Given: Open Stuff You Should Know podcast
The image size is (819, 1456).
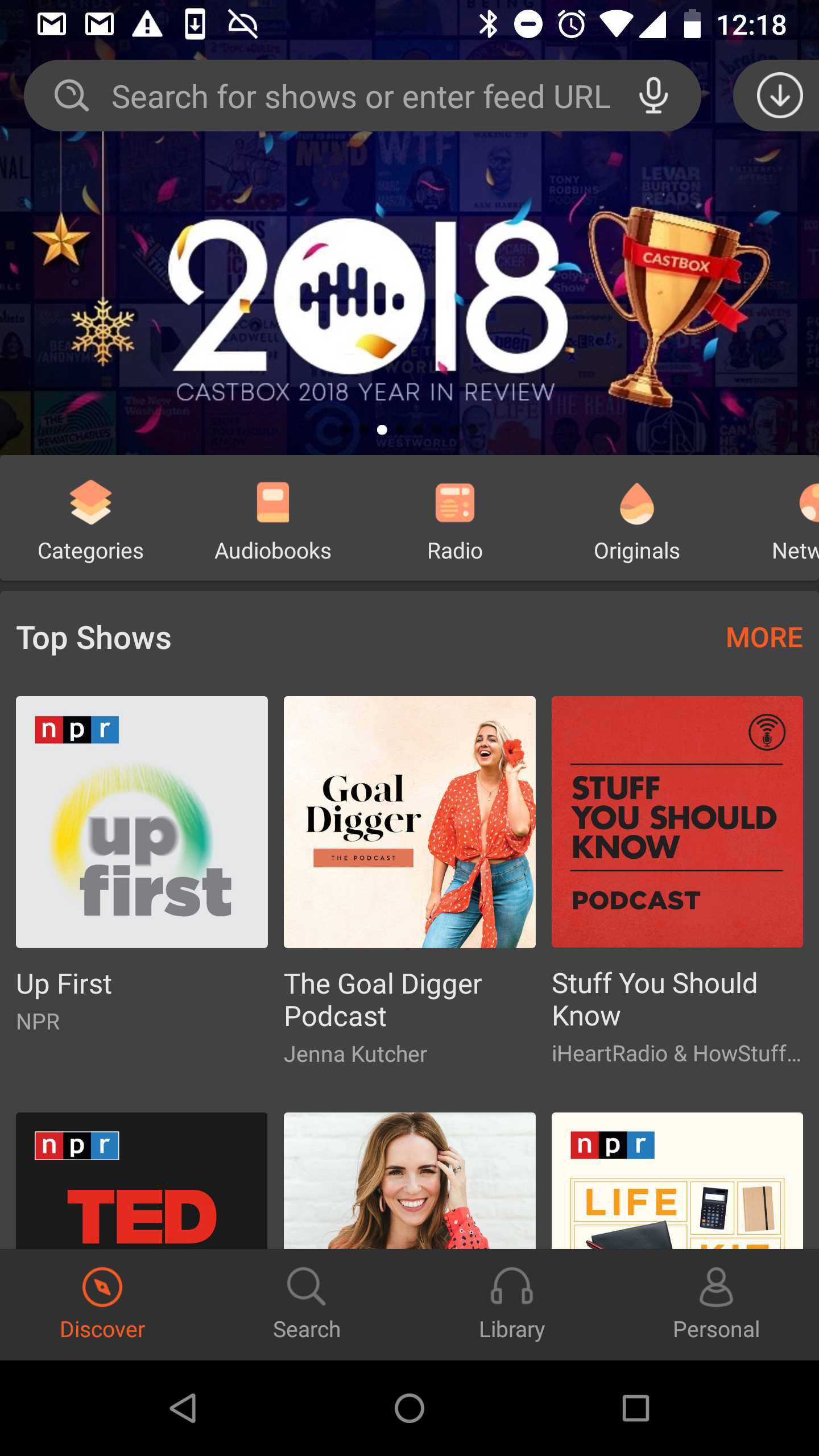Looking at the screenshot, I should [x=677, y=822].
